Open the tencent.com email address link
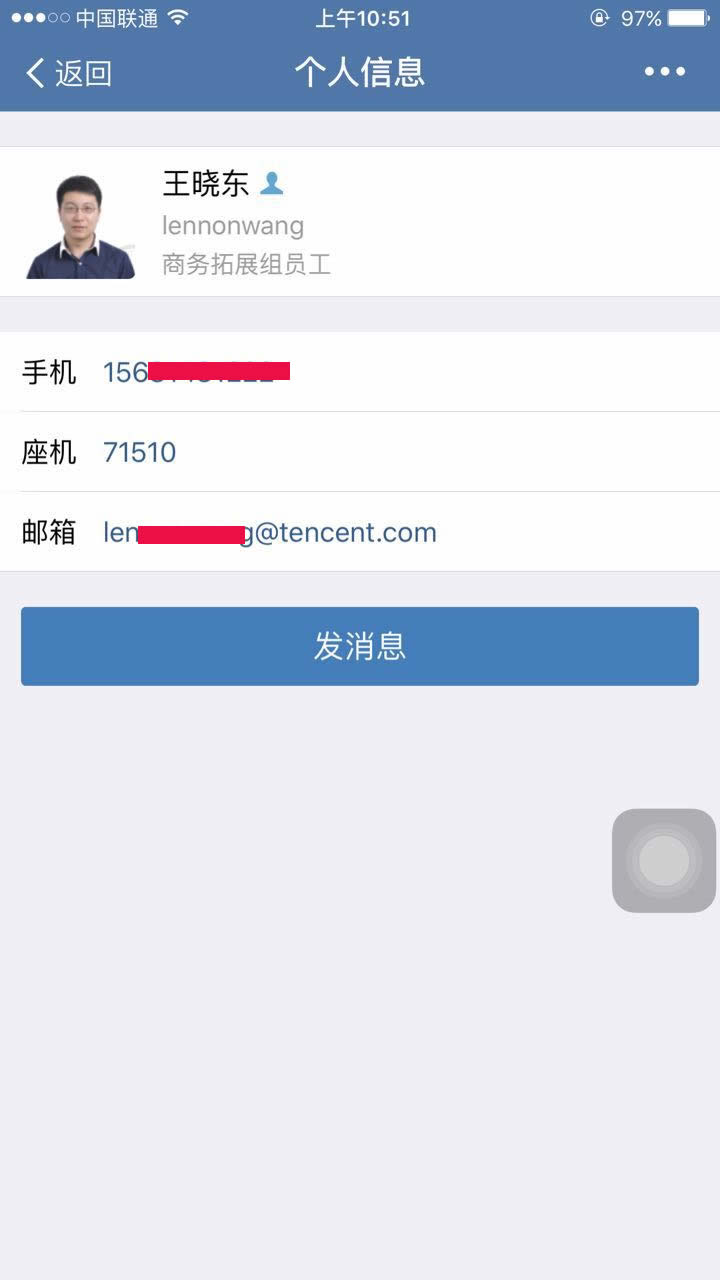The image size is (720, 1280). [x=270, y=532]
